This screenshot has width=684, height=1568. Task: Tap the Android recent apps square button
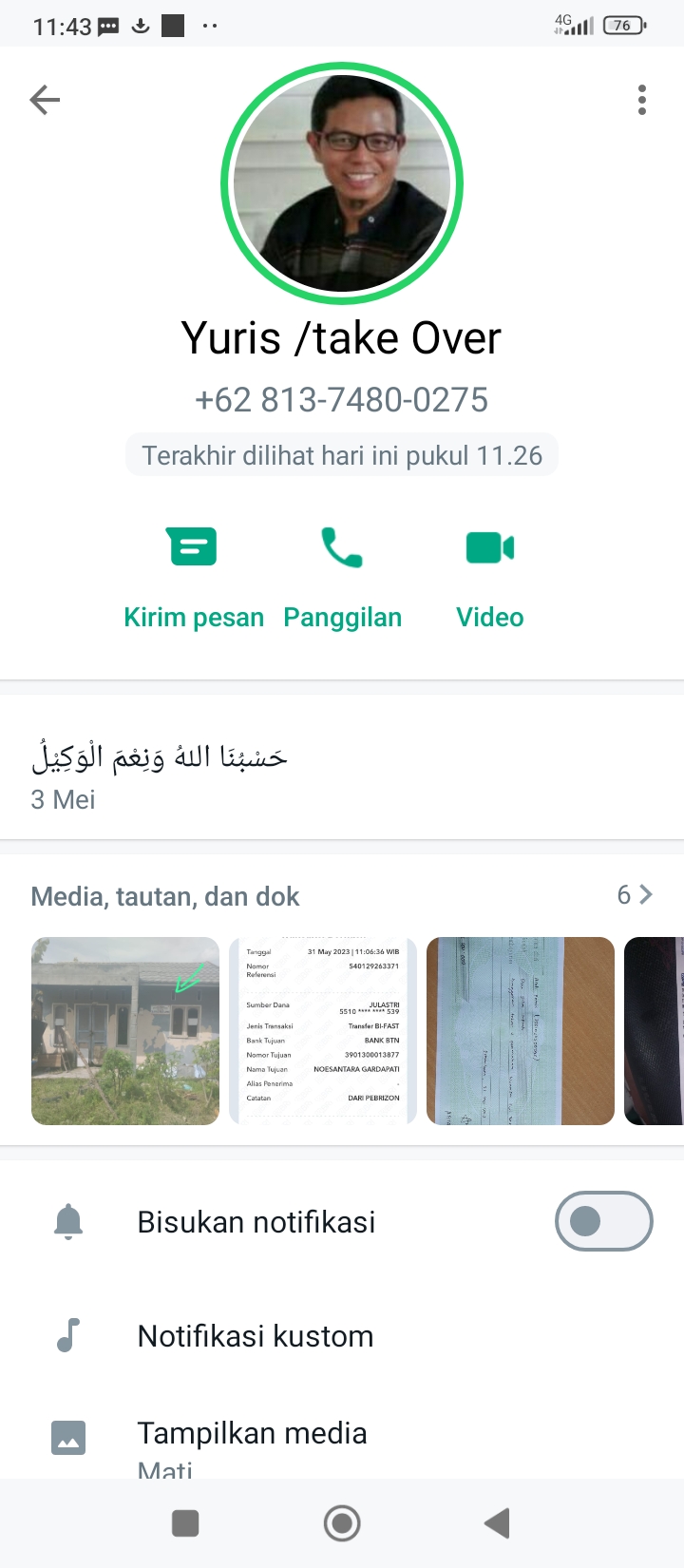coord(185,1523)
